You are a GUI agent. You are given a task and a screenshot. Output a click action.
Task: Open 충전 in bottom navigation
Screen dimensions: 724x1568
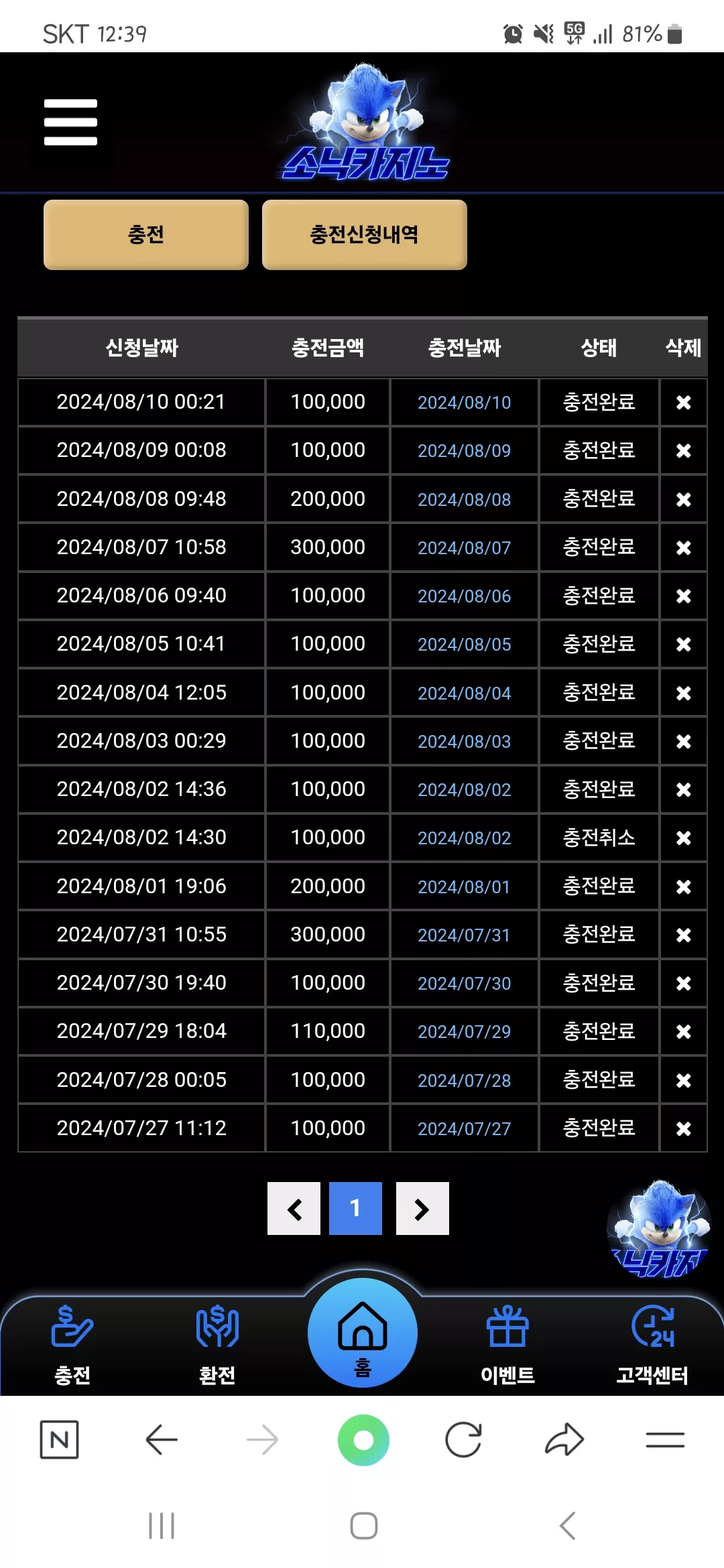coord(72,1345)
